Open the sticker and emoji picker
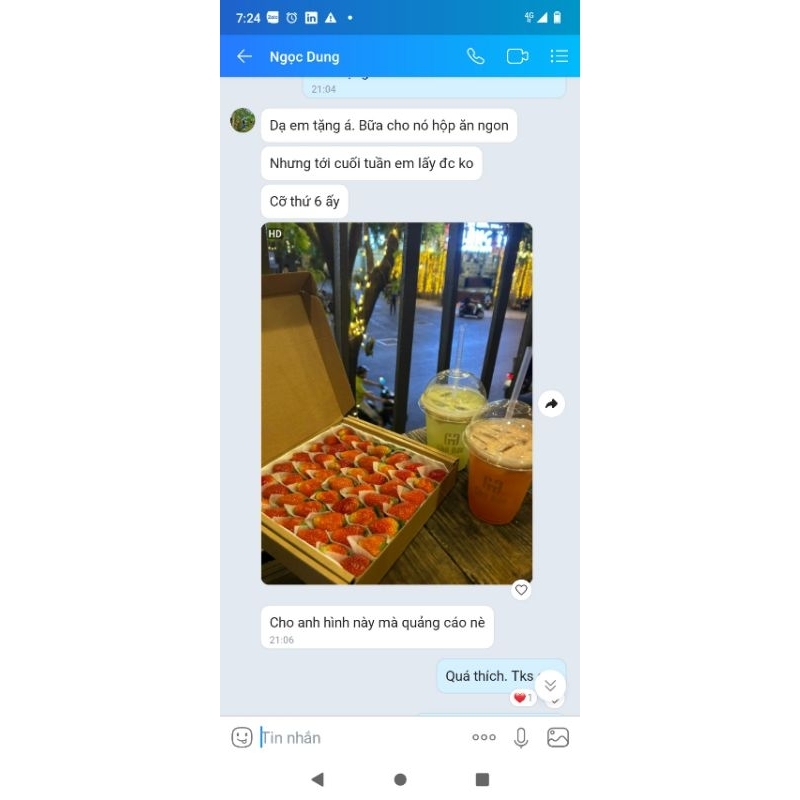 pyautogui.click(x=242, y=737)
